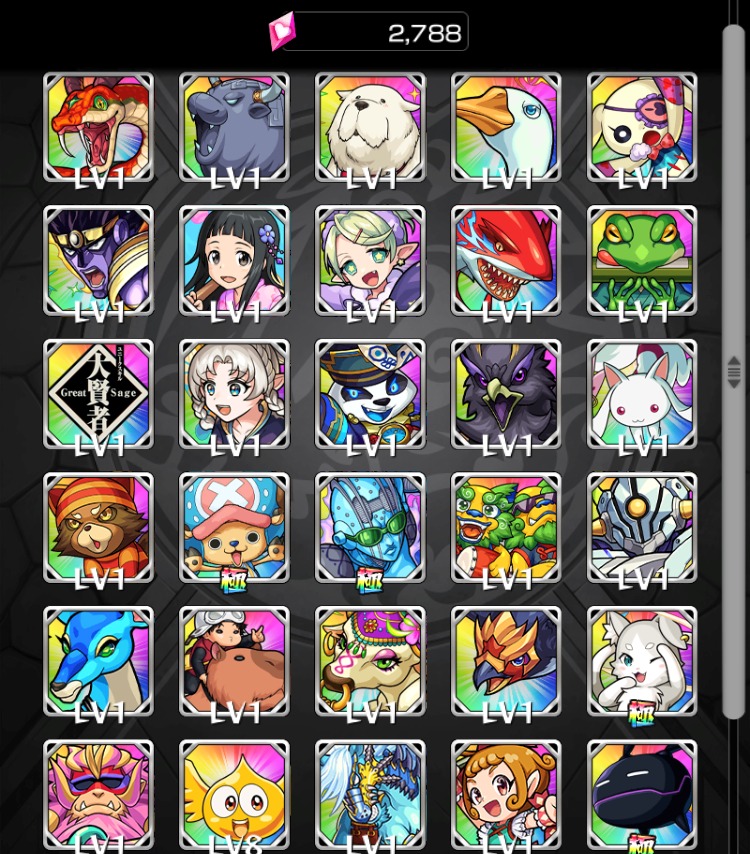
Task: Select the pink monkey with sunglasses
Action: pyautogui.click(x=98, y=794)
